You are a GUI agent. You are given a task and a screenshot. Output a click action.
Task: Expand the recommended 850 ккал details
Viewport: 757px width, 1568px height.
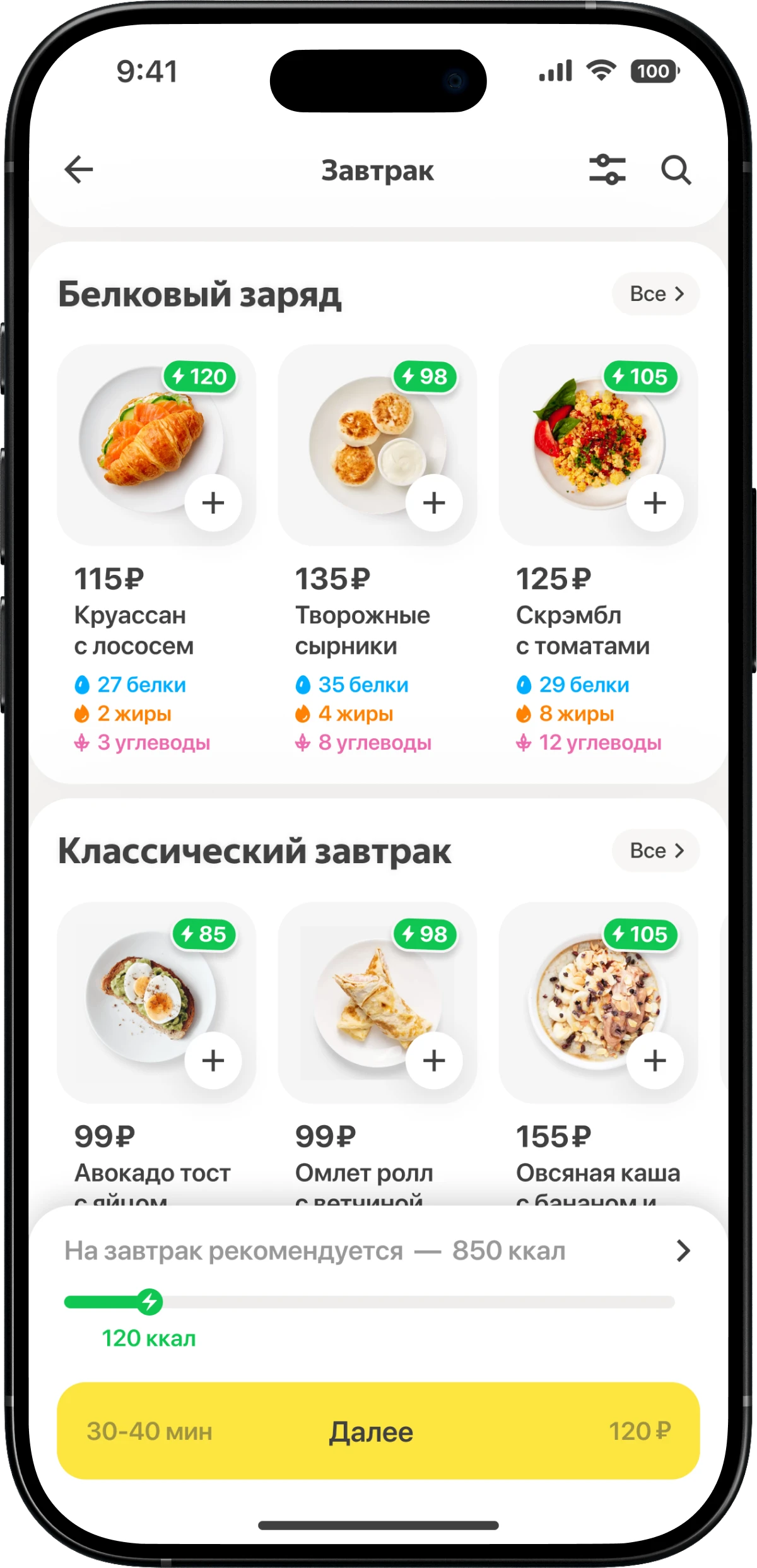pos(683,1251)
